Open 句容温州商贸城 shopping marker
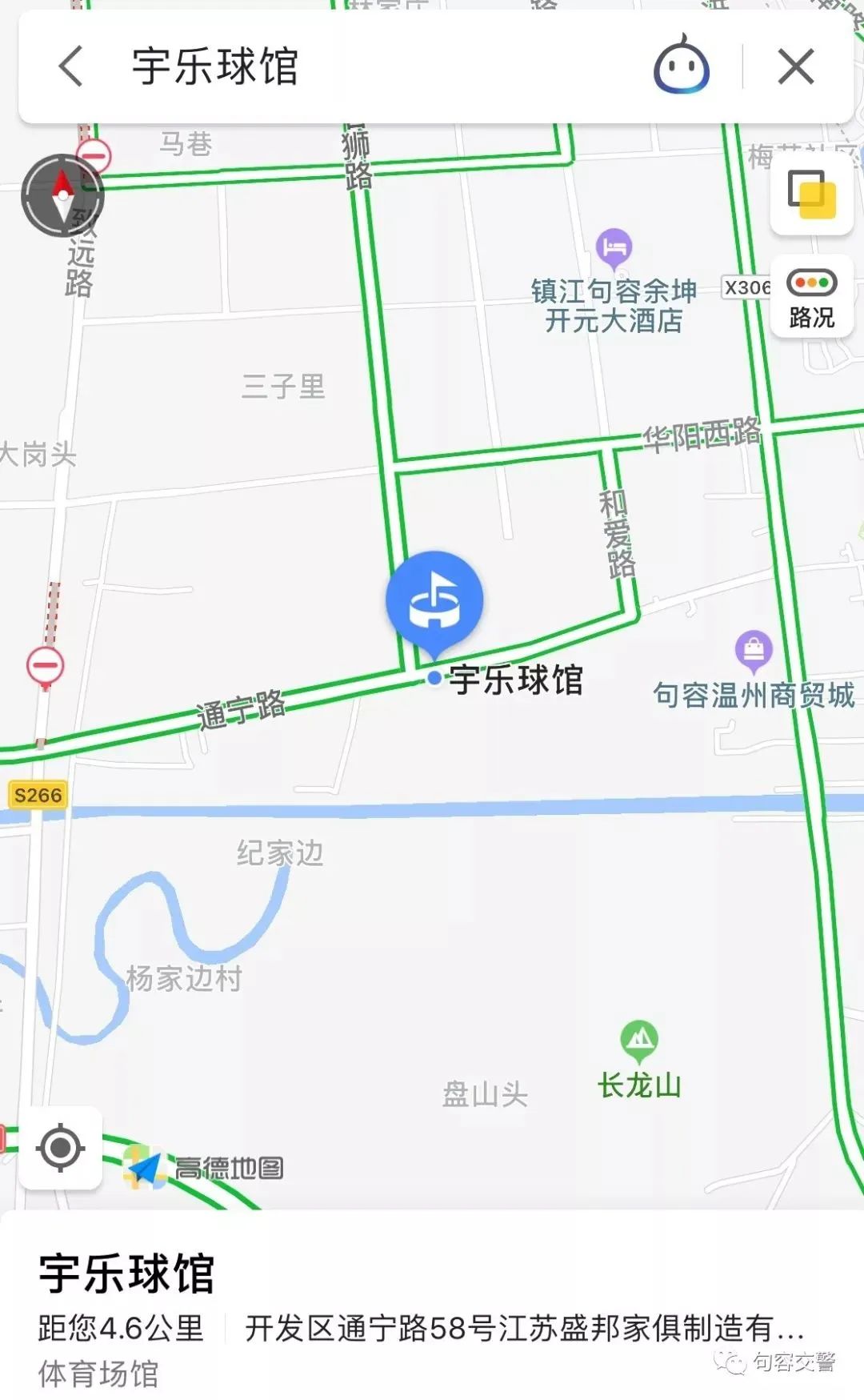This screenshot has height=1400, width=864. pyautogui.click(x=753, y=650)
